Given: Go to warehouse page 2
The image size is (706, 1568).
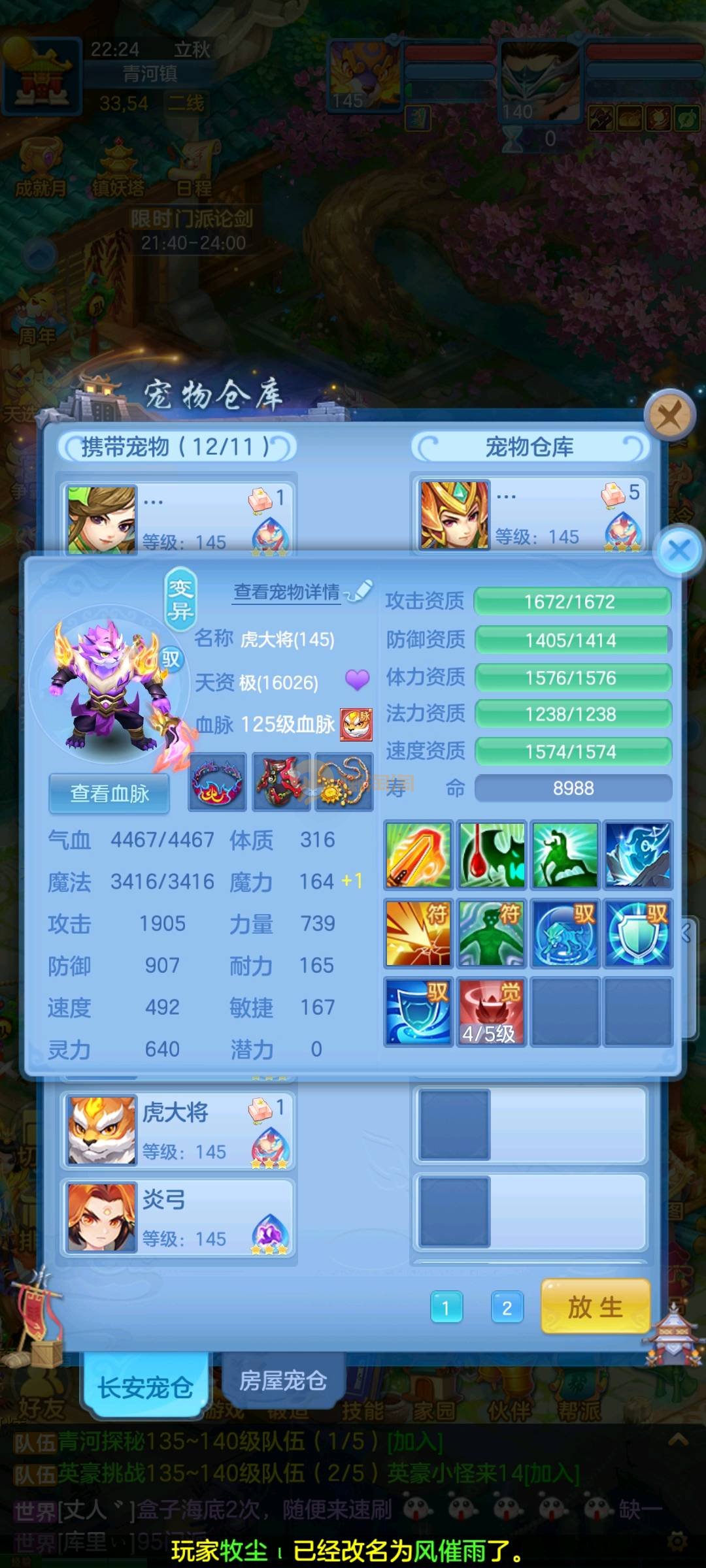Looking at the screenshot, I should point(507,1307).
